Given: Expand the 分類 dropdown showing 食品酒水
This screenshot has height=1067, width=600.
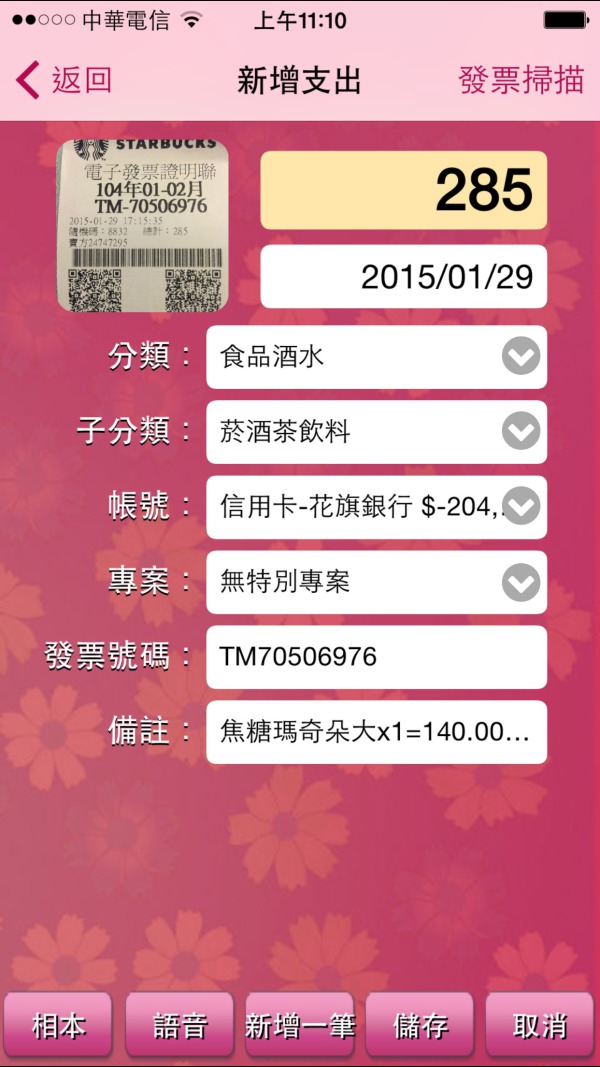Looking at the screenshot, I should [x=376, y=357].
